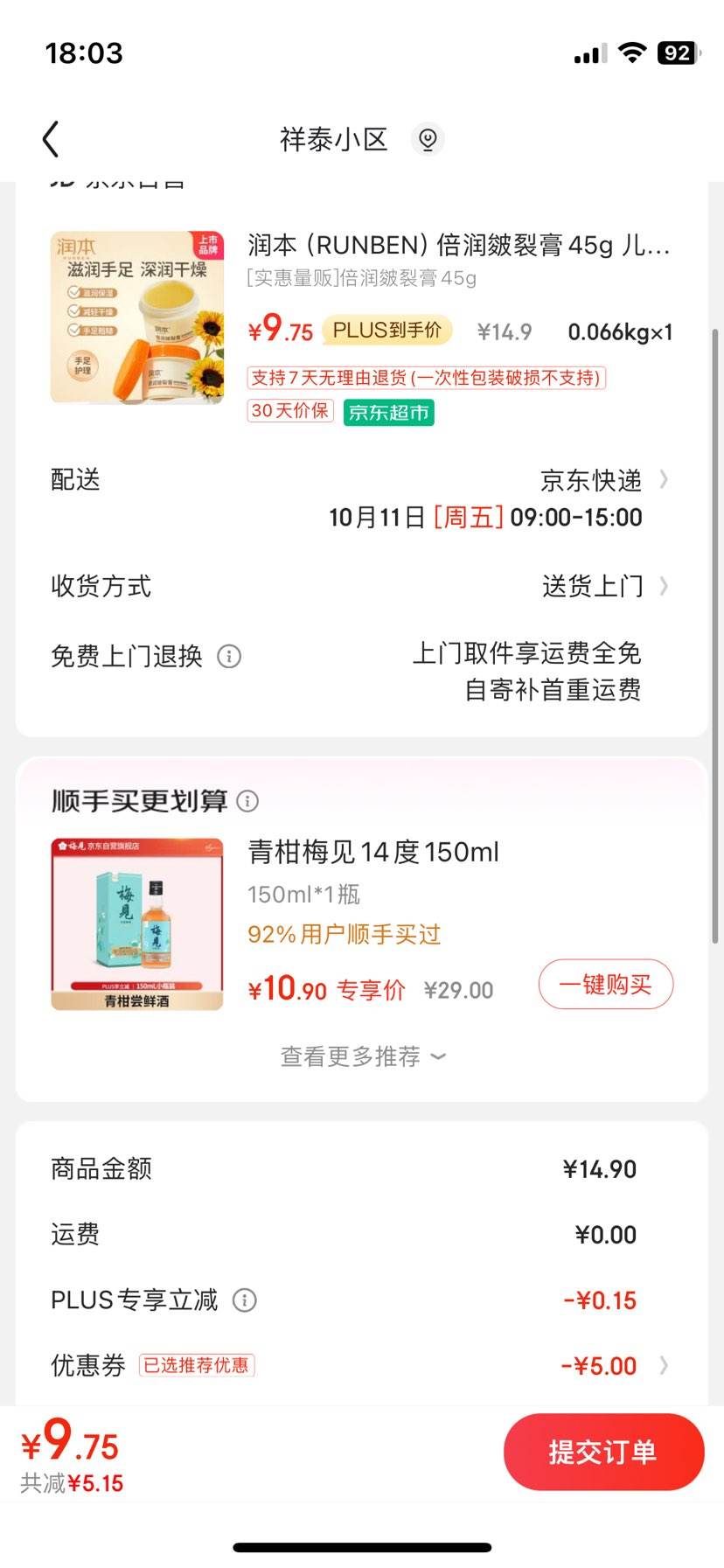Select the 已选推荐优惠 coupon tag
This screenshot has height=1568, width=724.
(197, 1365)
